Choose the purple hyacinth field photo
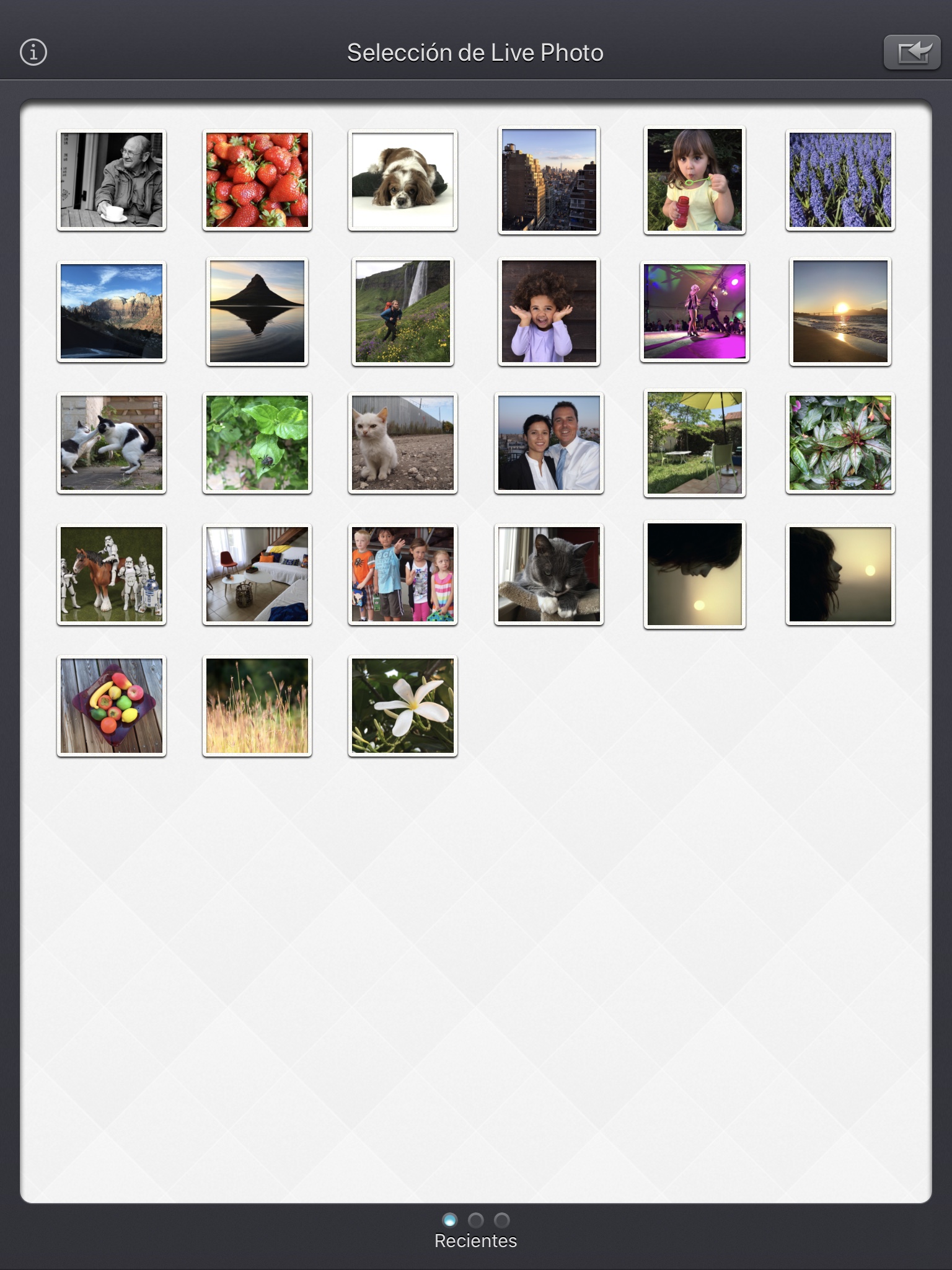The height and width of the screenshot is (1270, 952). 840,180
